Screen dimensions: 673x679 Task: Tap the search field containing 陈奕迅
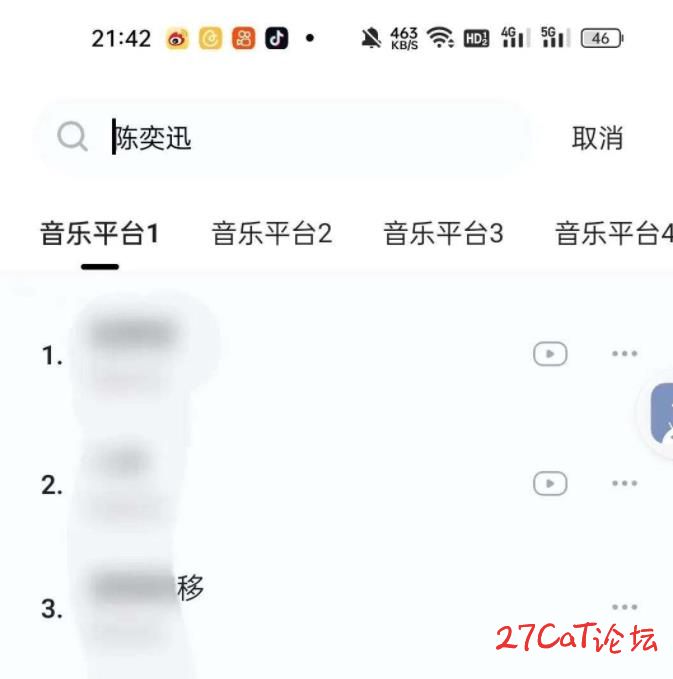(300, 138)
